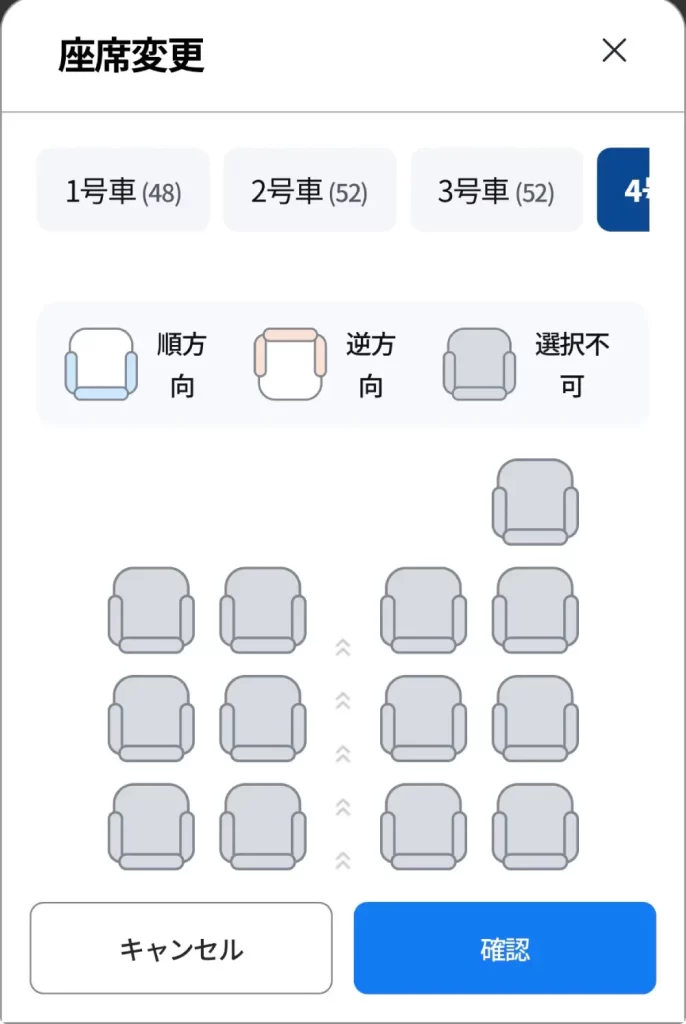Switch to the partially visible 4号車 tab
The height and width of the screenshot is (1024, 686).
pyautogui.click(x=626, y=191)
